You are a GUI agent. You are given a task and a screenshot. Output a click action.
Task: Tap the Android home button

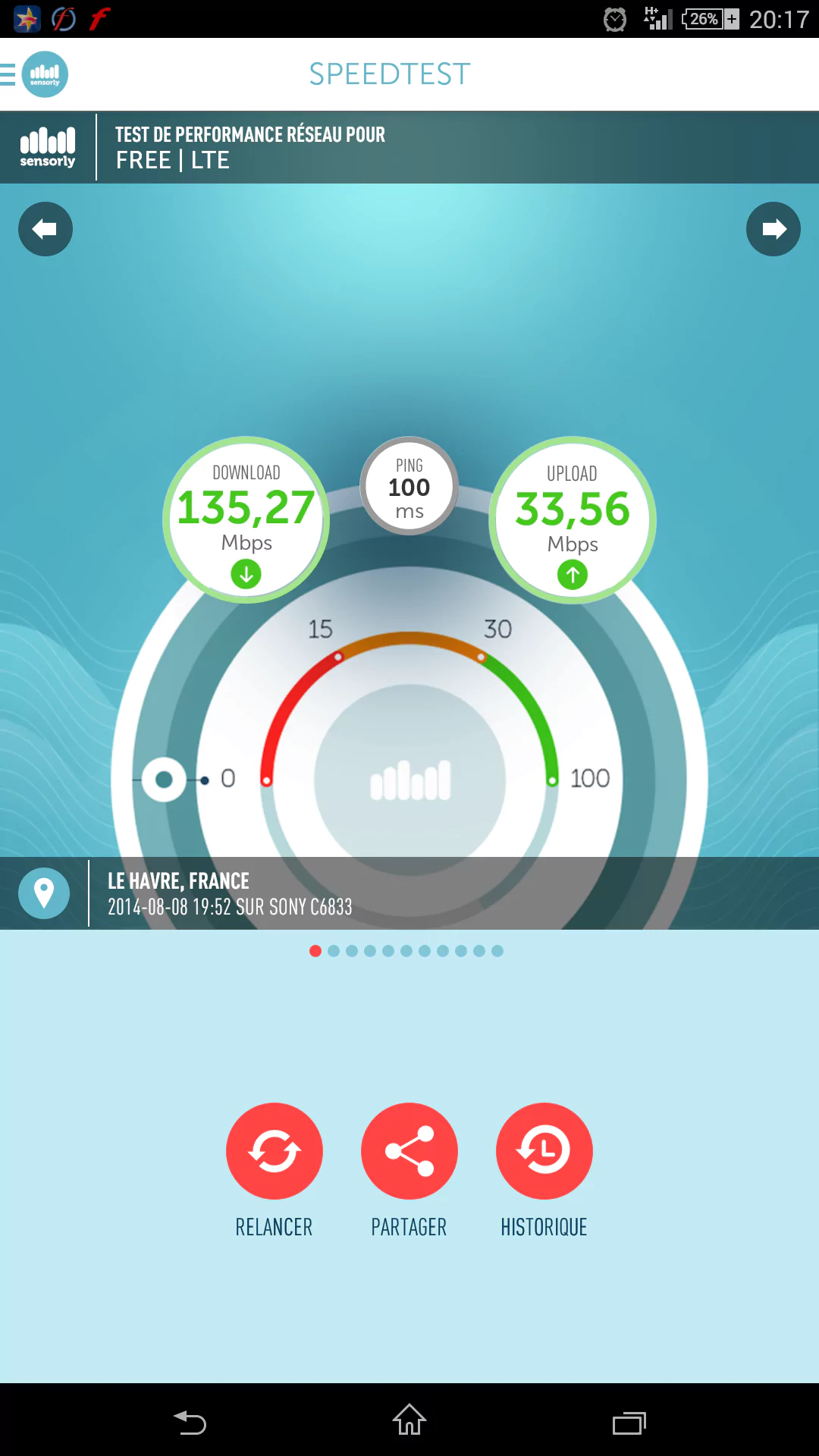point(409,1420)
